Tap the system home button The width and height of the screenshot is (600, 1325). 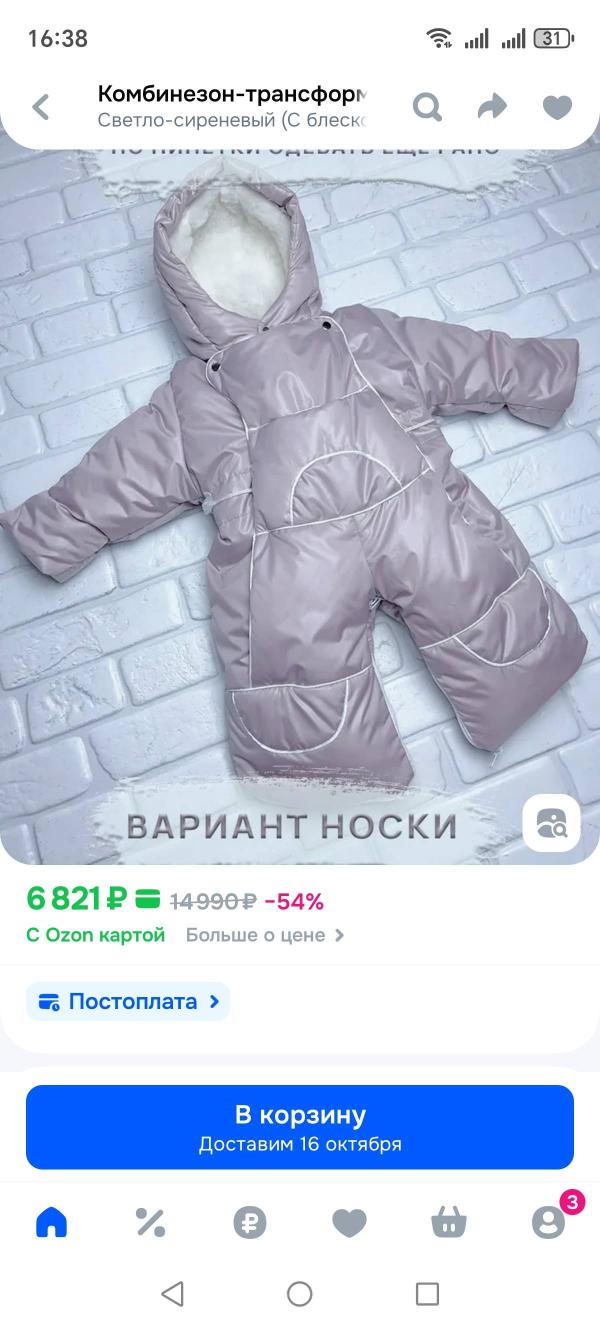click(x=300, y=1294)
